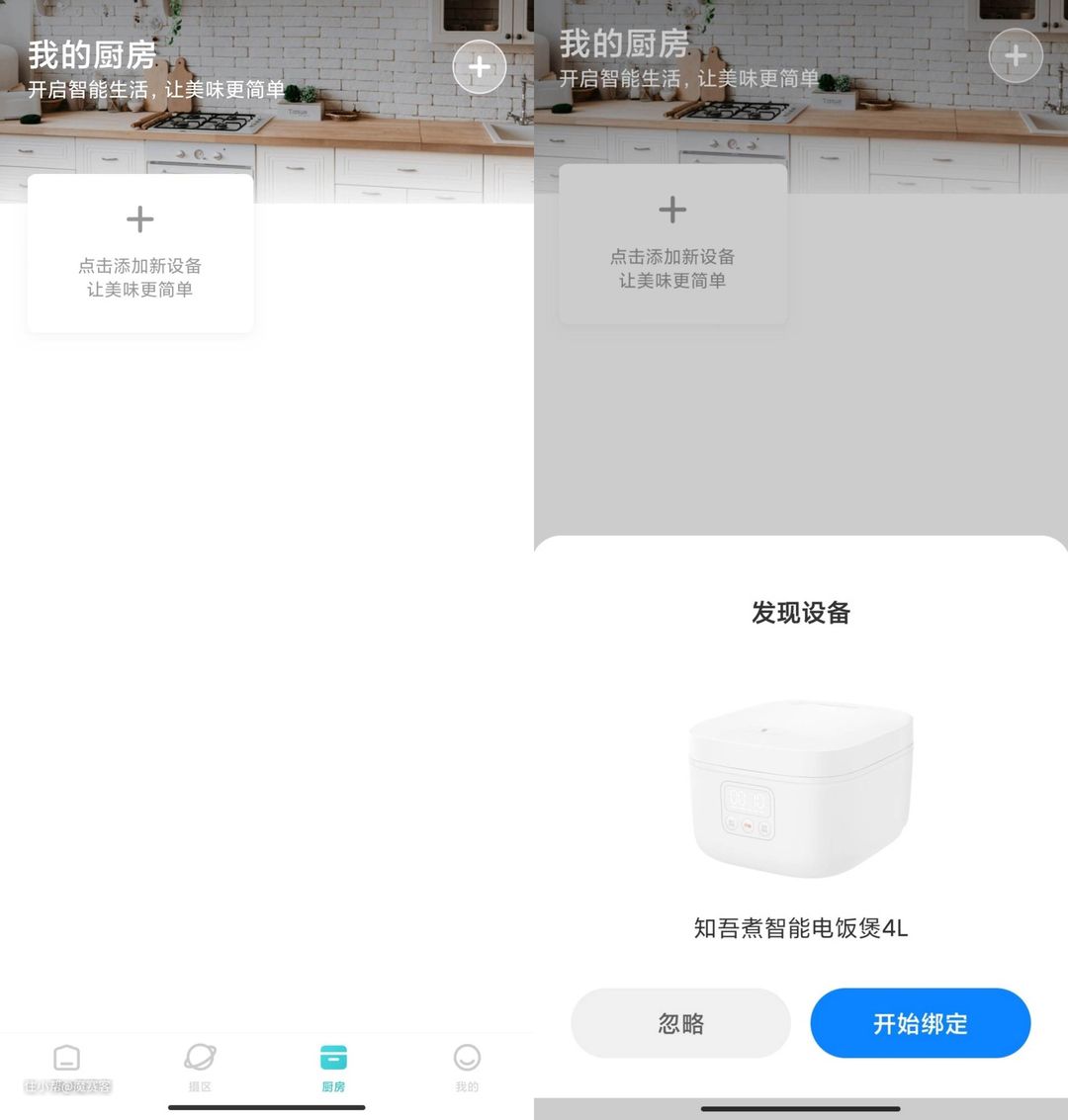Tap 开始绑定 to bind the rice cooker
The image size is (1068, 1120).
point(920,1023)
